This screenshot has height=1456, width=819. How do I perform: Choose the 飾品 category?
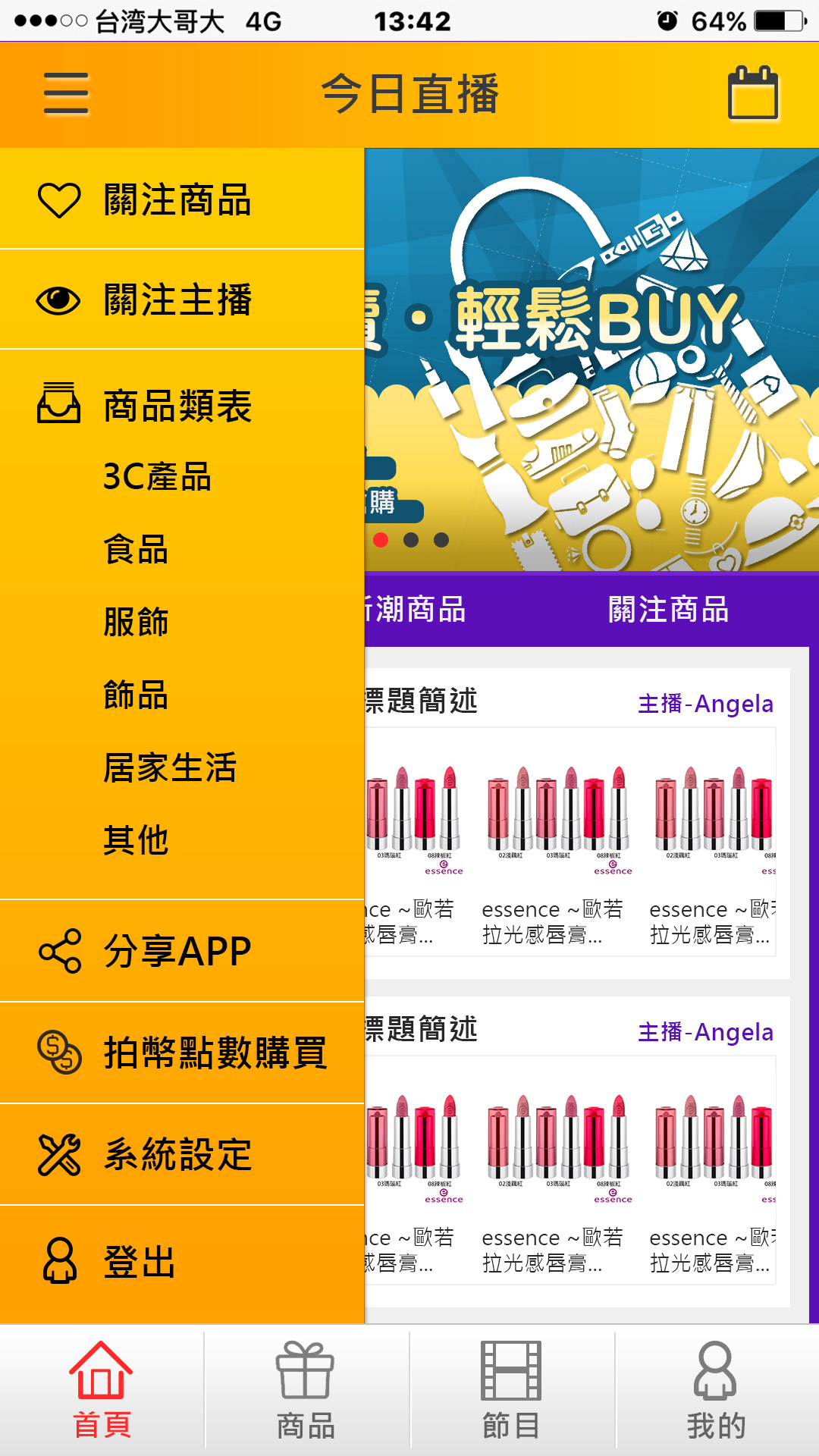point(136,695)
